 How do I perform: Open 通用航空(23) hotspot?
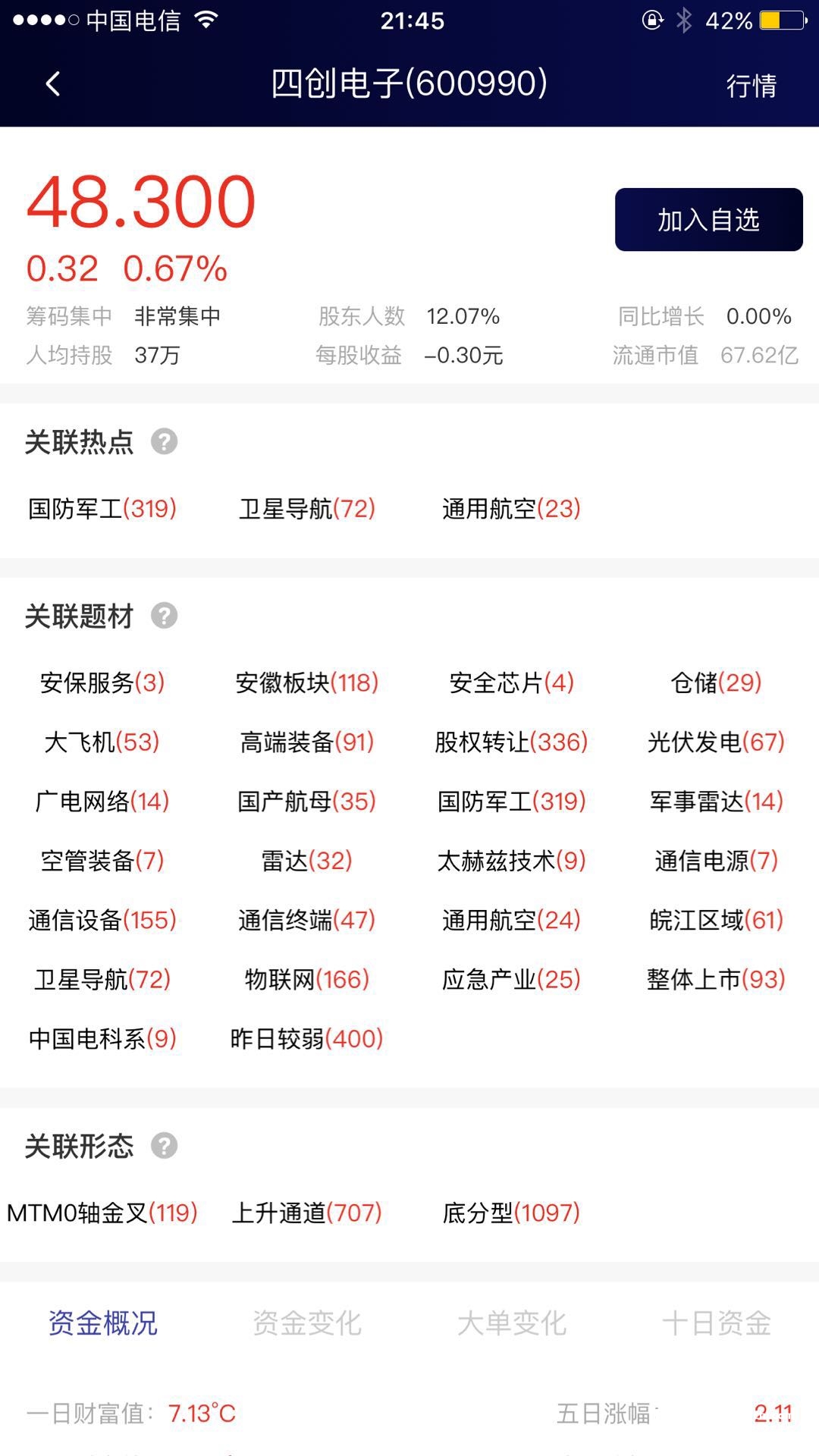coord(511,509)
